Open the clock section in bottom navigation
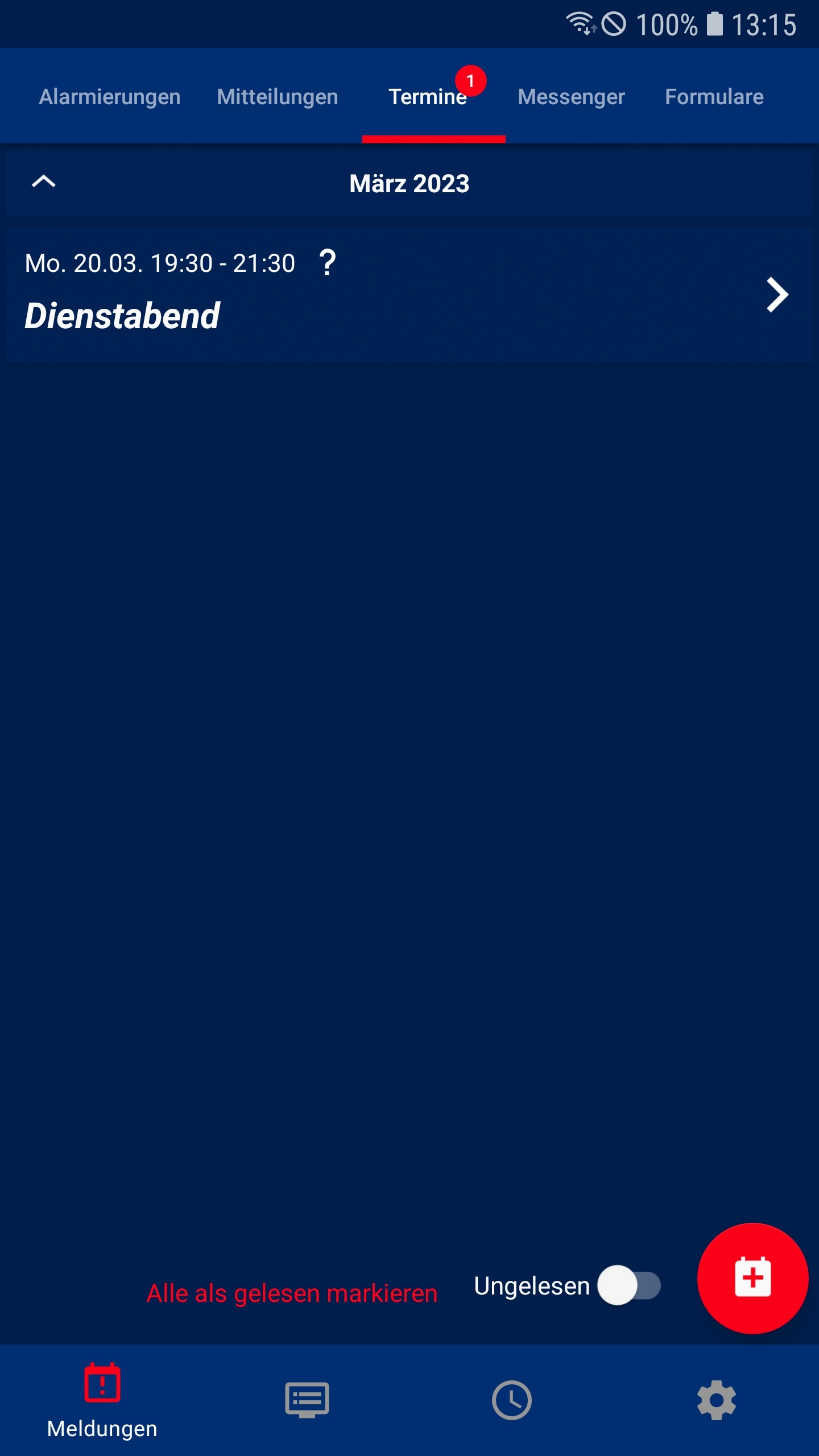This screenshot has width=819, height=1456. pyautogui.click(x=512, y=1400)
